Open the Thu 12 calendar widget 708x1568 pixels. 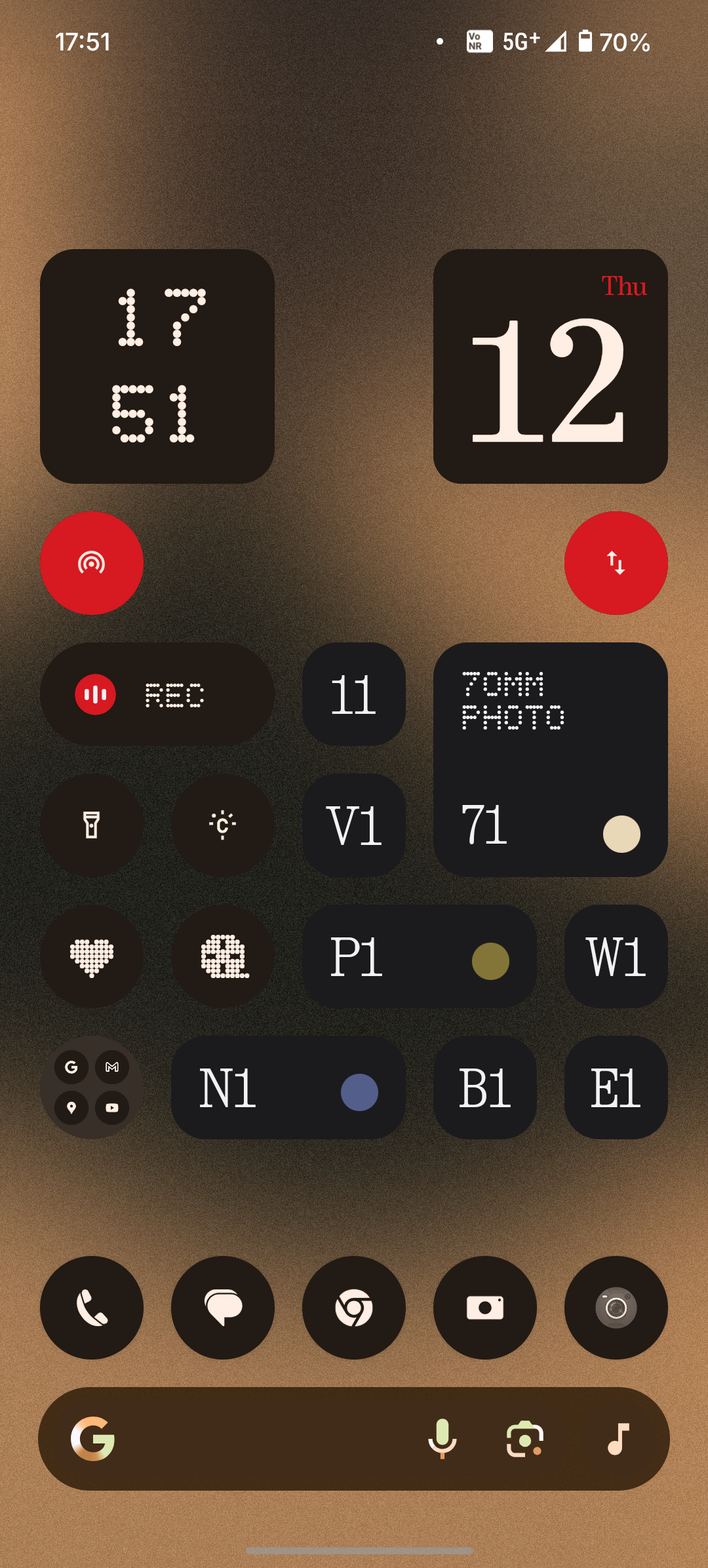551,366
